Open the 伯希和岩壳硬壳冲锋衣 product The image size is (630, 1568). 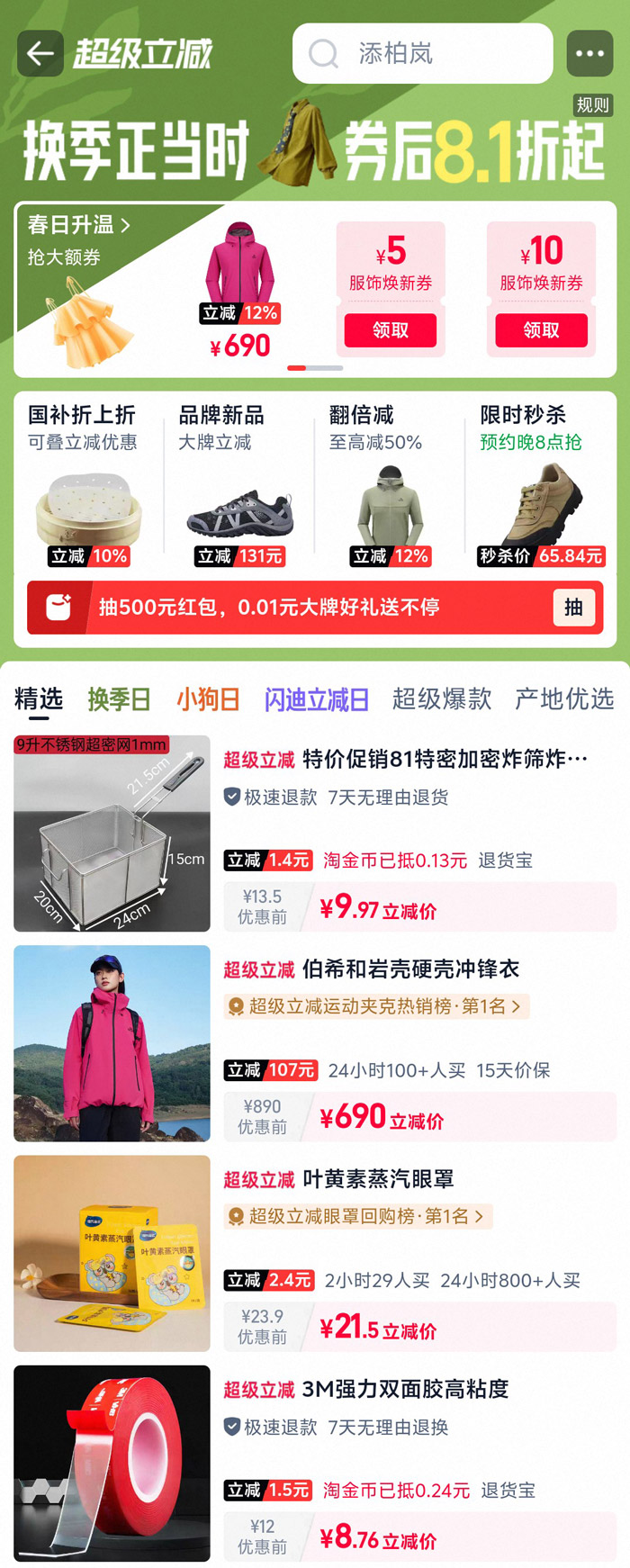click(x=410, y=969)
